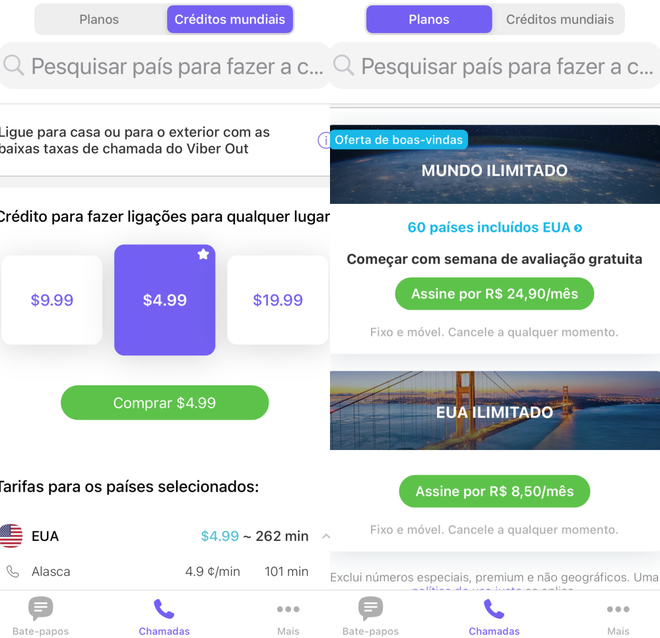Subscribe with Assine por R$ 8,50/mês
This screenshot has width=660, height=638.
click(494, 492)
